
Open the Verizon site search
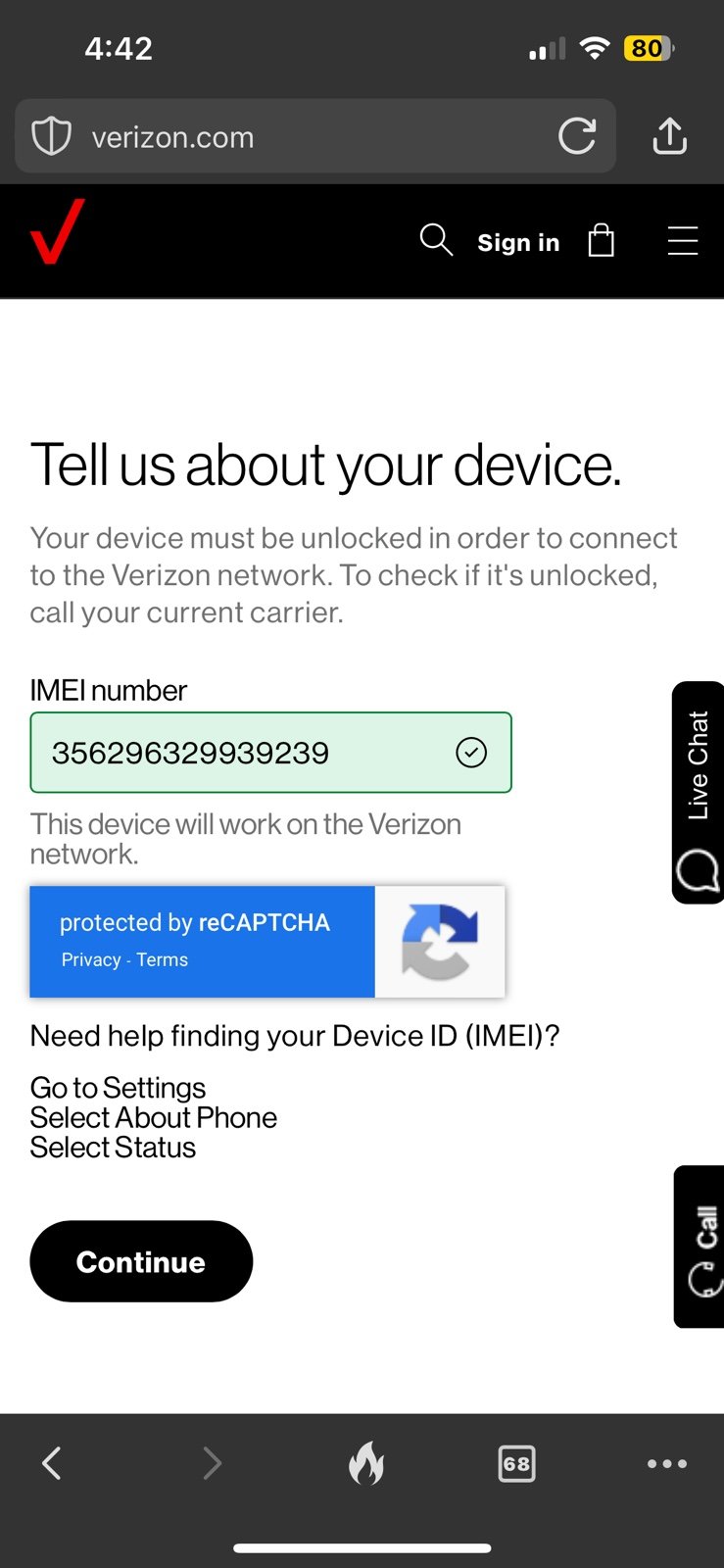436,240
